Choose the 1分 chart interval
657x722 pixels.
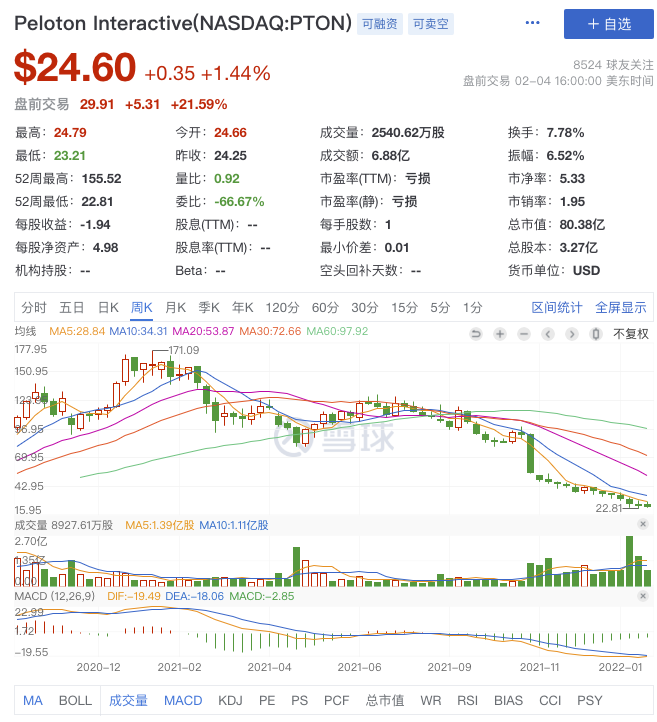[472, 307]
